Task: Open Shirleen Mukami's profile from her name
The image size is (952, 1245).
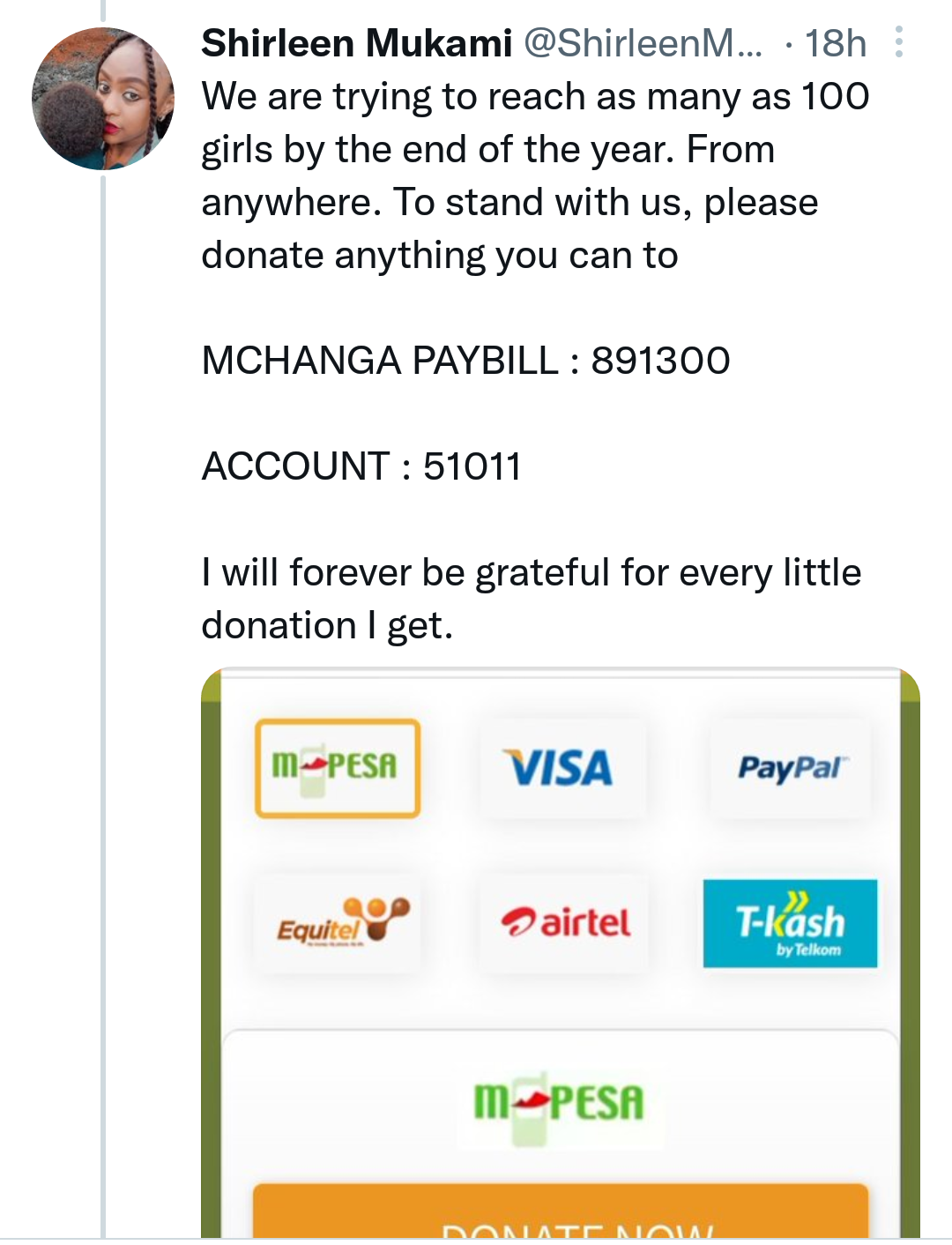Action: (356, 42)
